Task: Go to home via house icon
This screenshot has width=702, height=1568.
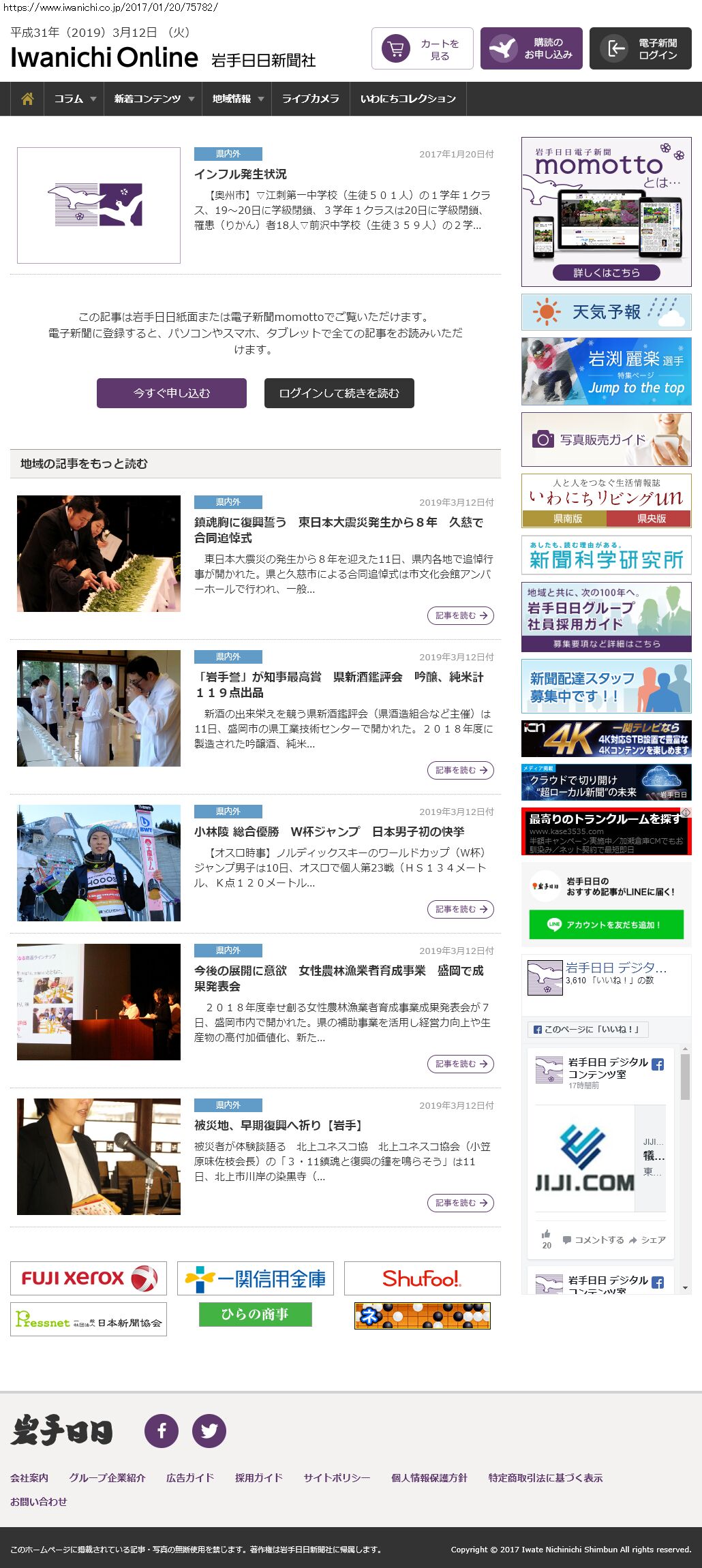Action: click(x=27, y=99)
